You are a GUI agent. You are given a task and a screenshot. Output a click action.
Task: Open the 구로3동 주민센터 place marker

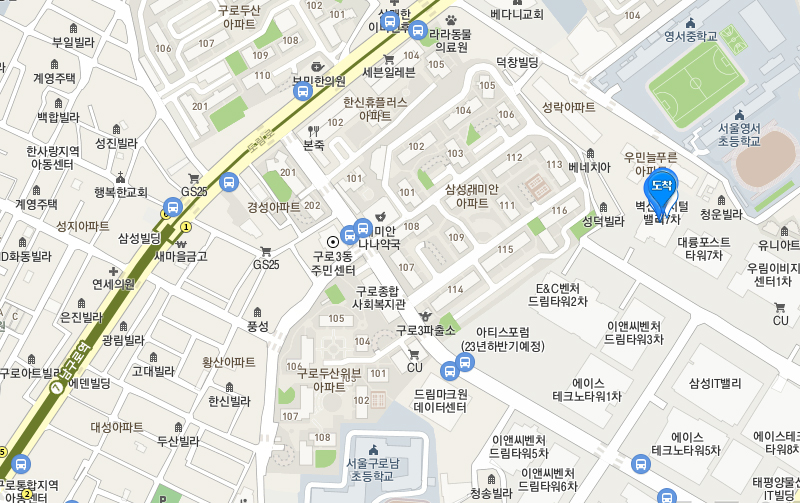(333, 241)
